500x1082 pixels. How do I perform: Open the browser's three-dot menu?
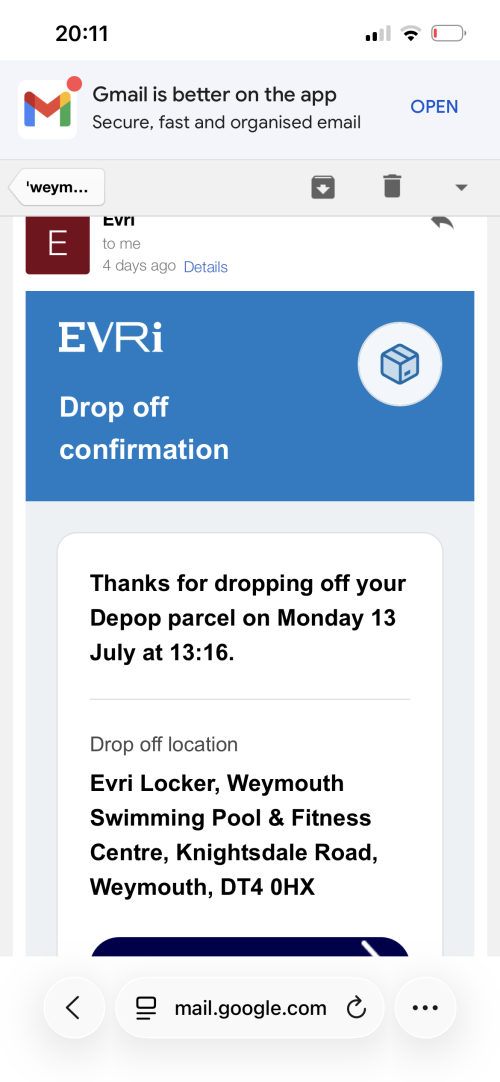click(425, 1008)
